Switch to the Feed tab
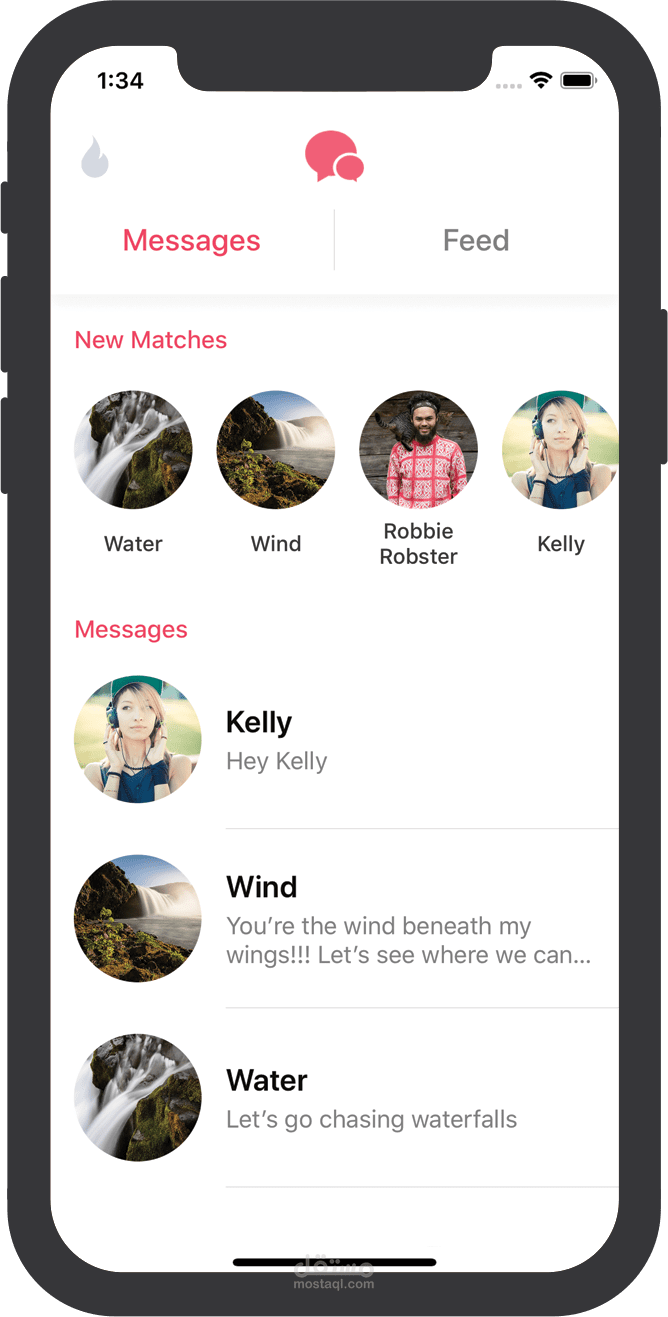Image resolution: width=668 pixels, height=1317 pixels. point(476,241)
